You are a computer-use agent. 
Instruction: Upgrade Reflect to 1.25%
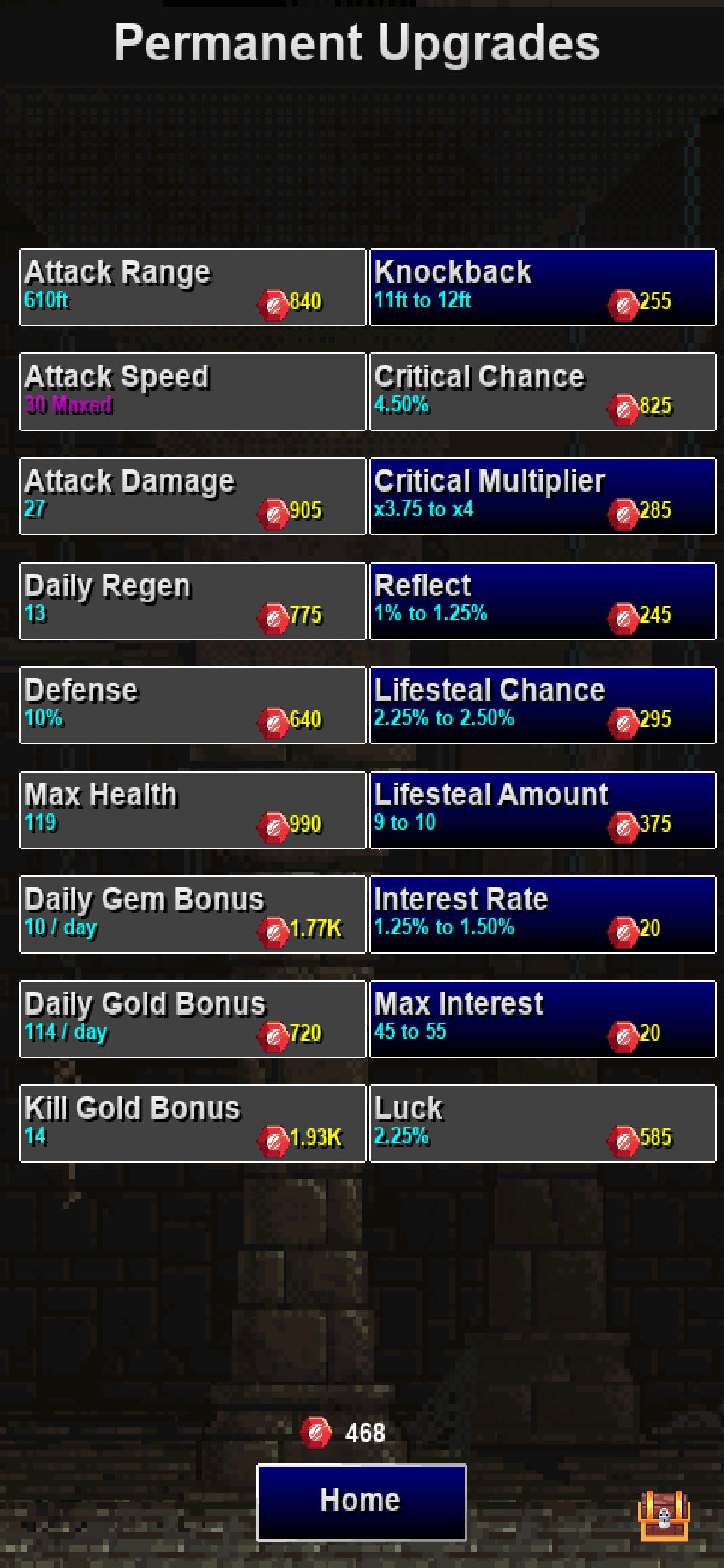click(x=542, y=600)
